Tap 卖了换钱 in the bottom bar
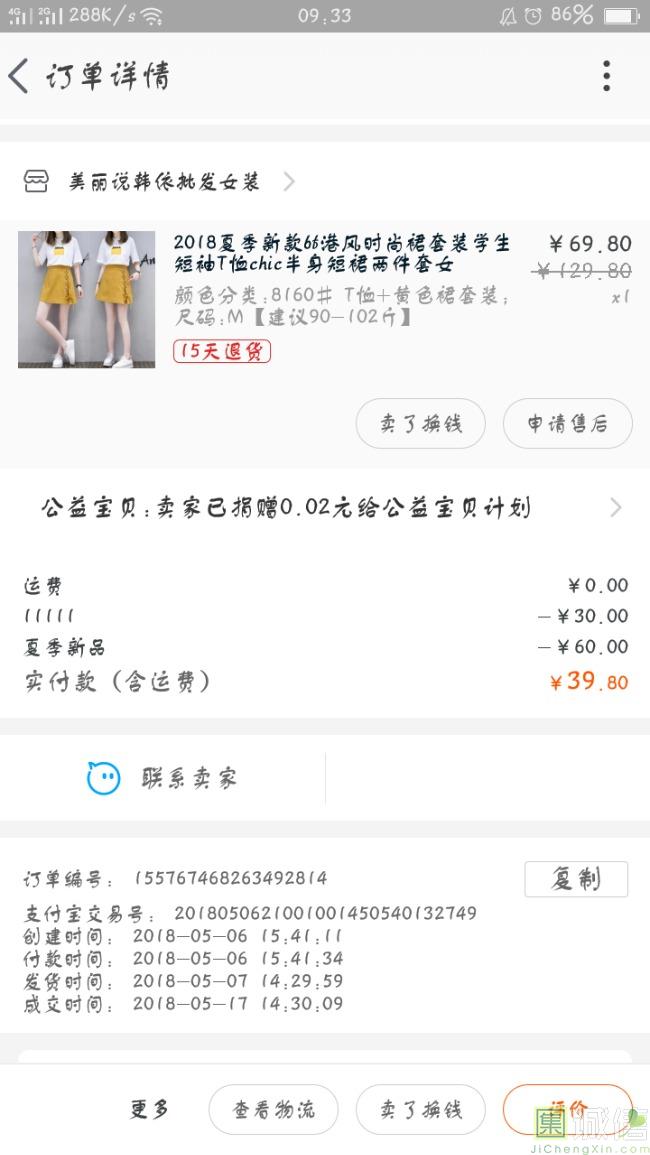Screen dimensions: 650x1155 420,1109
